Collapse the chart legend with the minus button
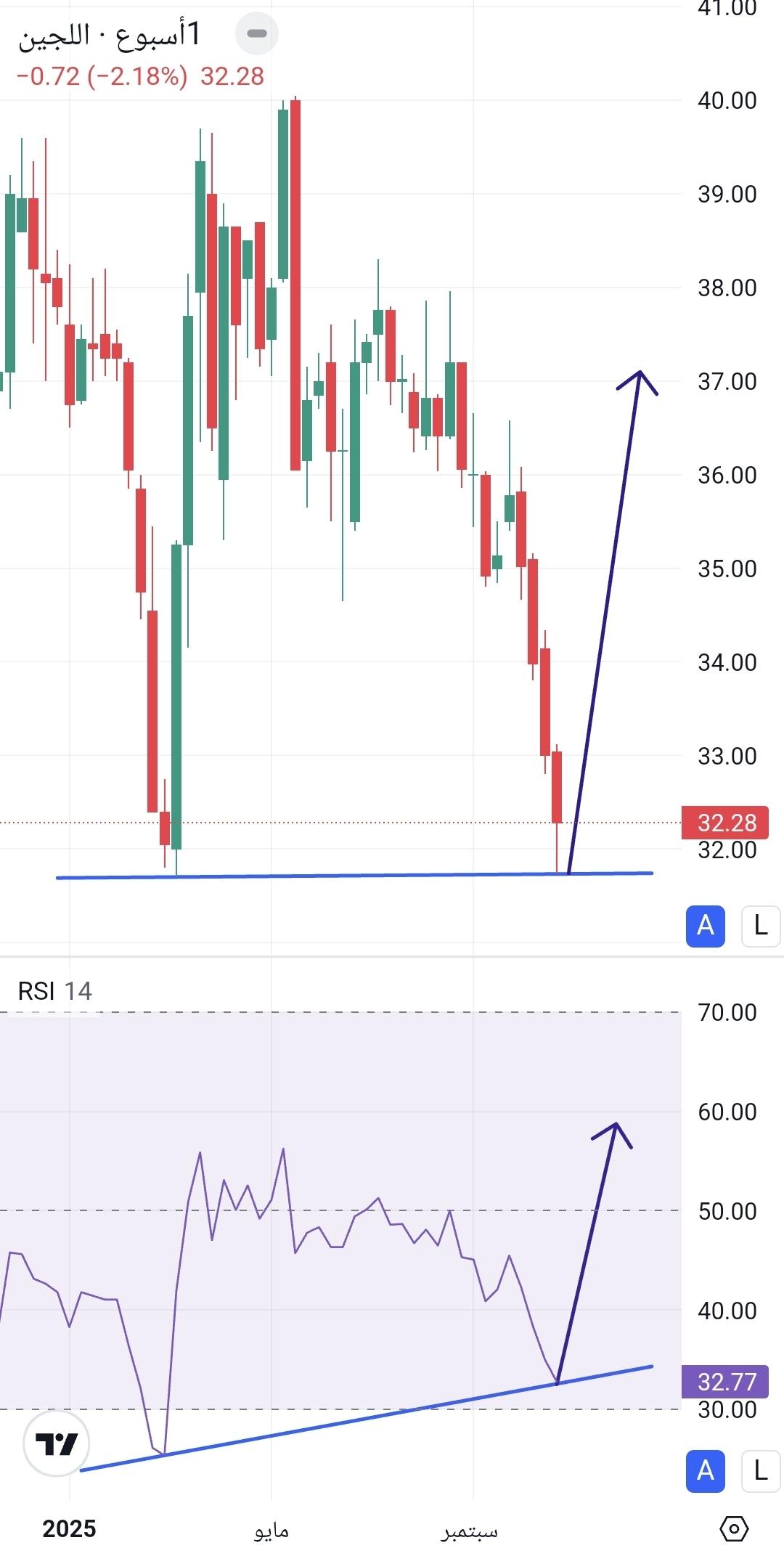This screenshot has height=1556, width=784. pyautogui.click(x=257, y=33)
